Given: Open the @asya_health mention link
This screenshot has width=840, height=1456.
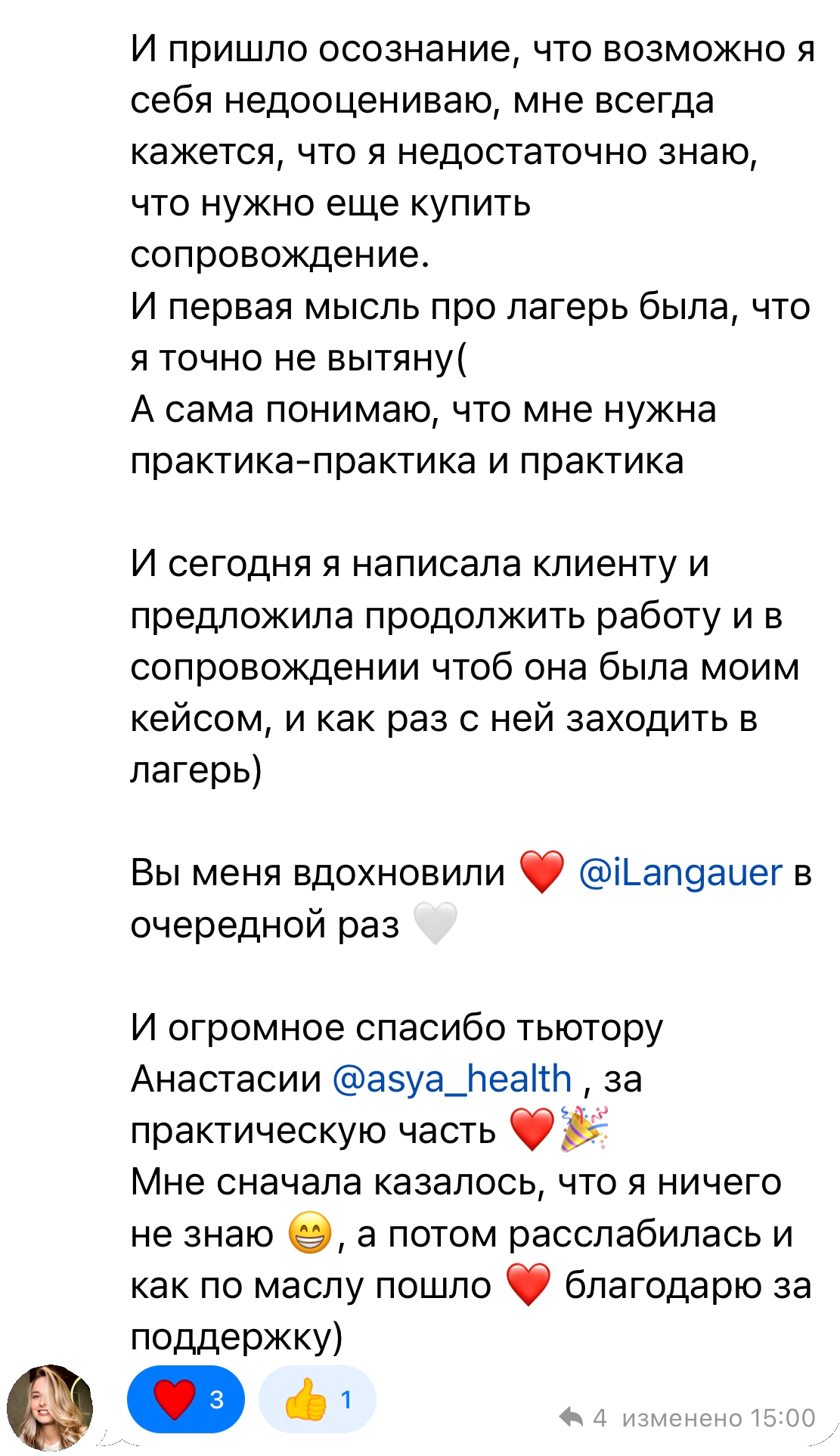Looking at the screenshot, I should (x=451, y=1079).
